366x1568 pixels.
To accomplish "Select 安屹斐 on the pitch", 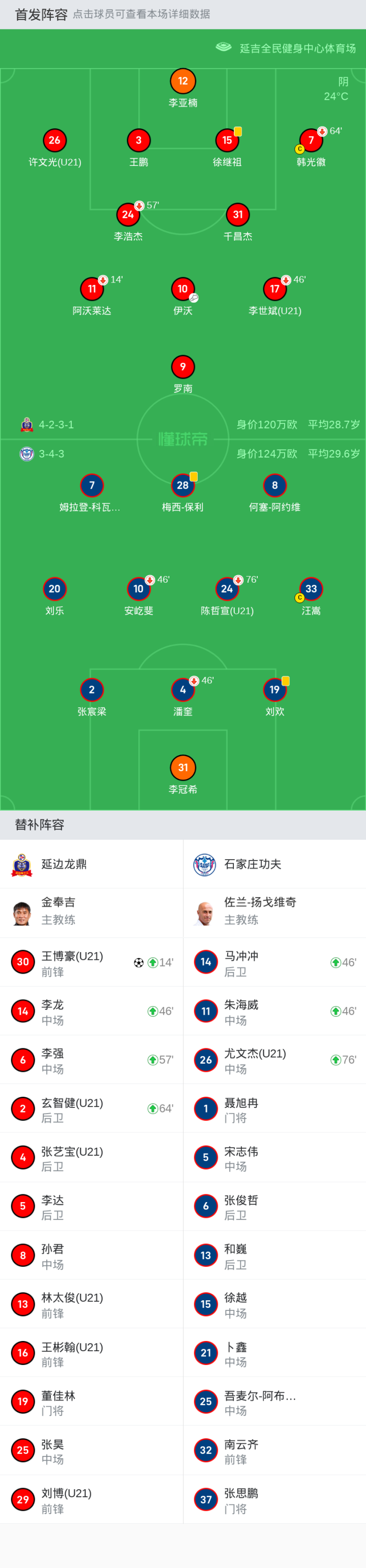I will tap(139, 589).
